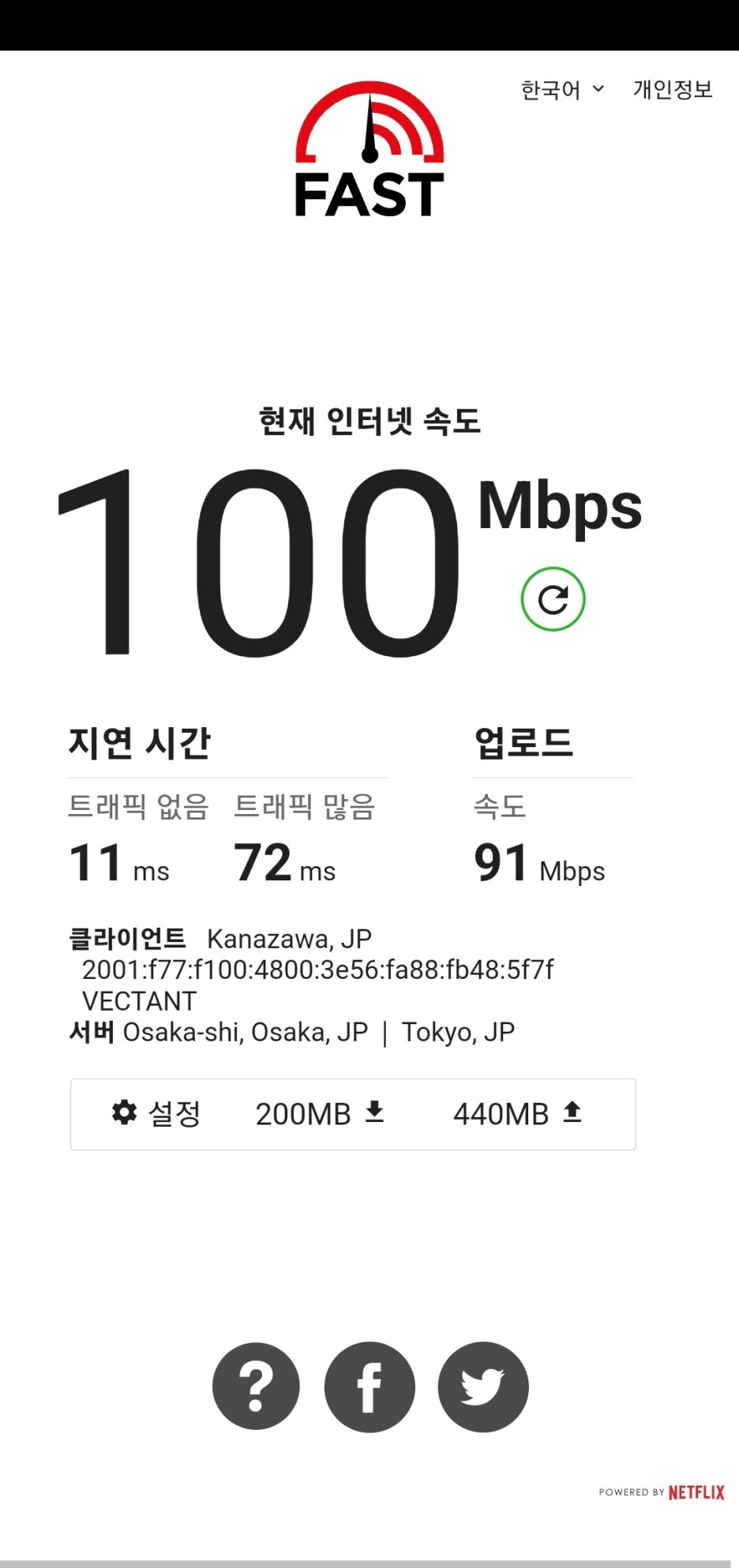The image size is (739, 1568).
Task: Share result on Facebook
Action: coord(369,1387)
